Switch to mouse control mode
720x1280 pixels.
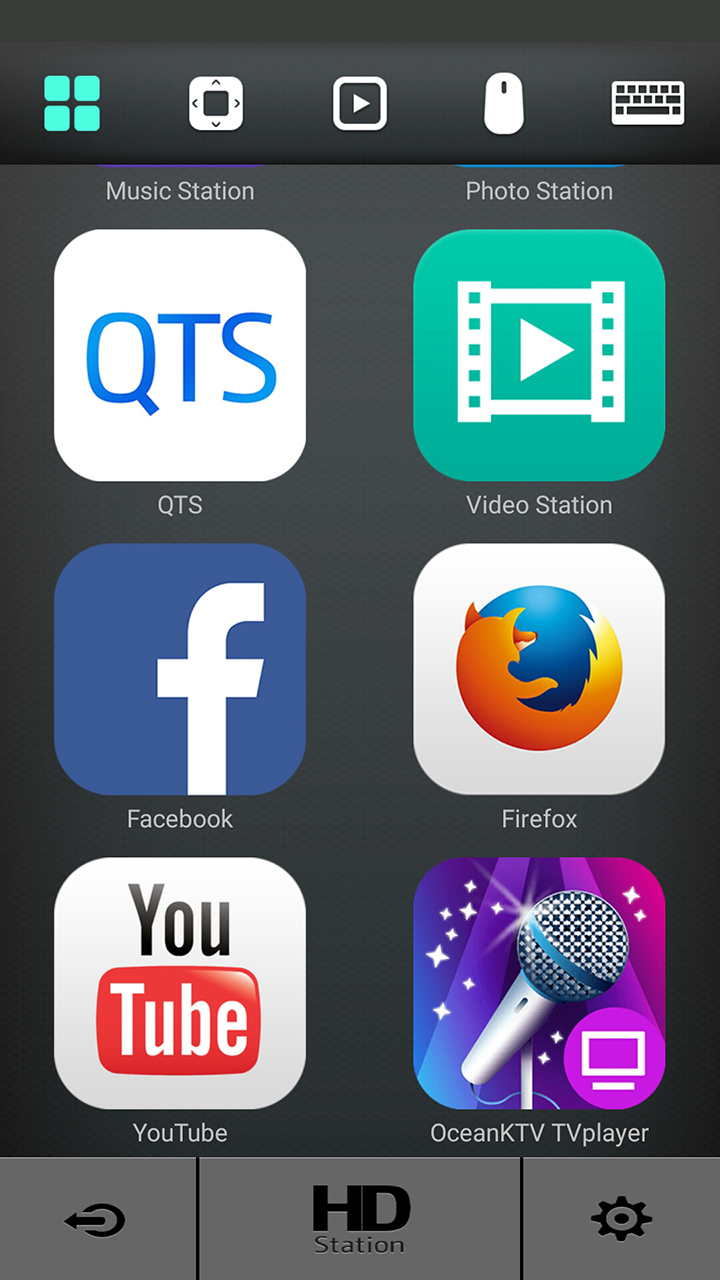click(x=503, y=103)
